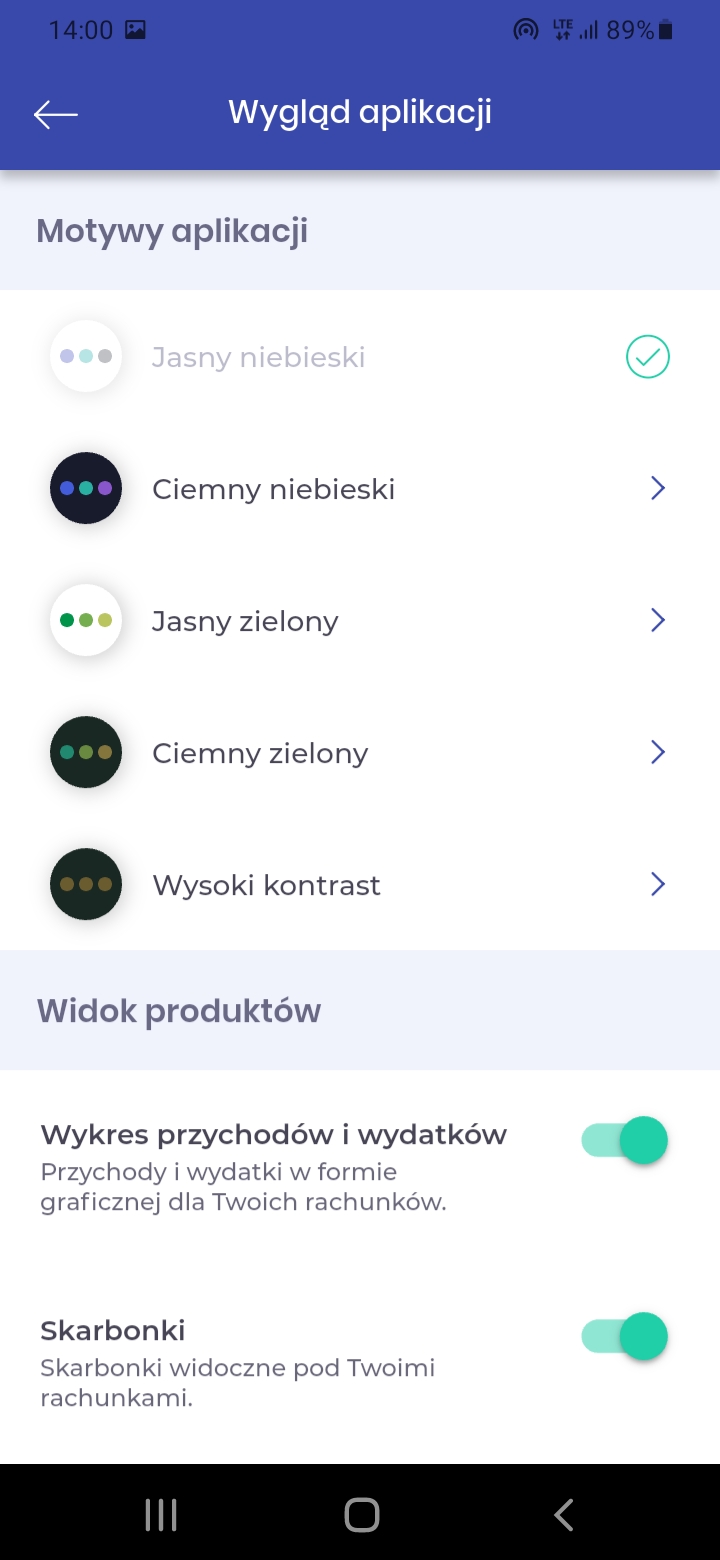Click the Ciemny niebieski theme preview circle
Viewport: 720px width, 1560px height.
click(85, 488)
